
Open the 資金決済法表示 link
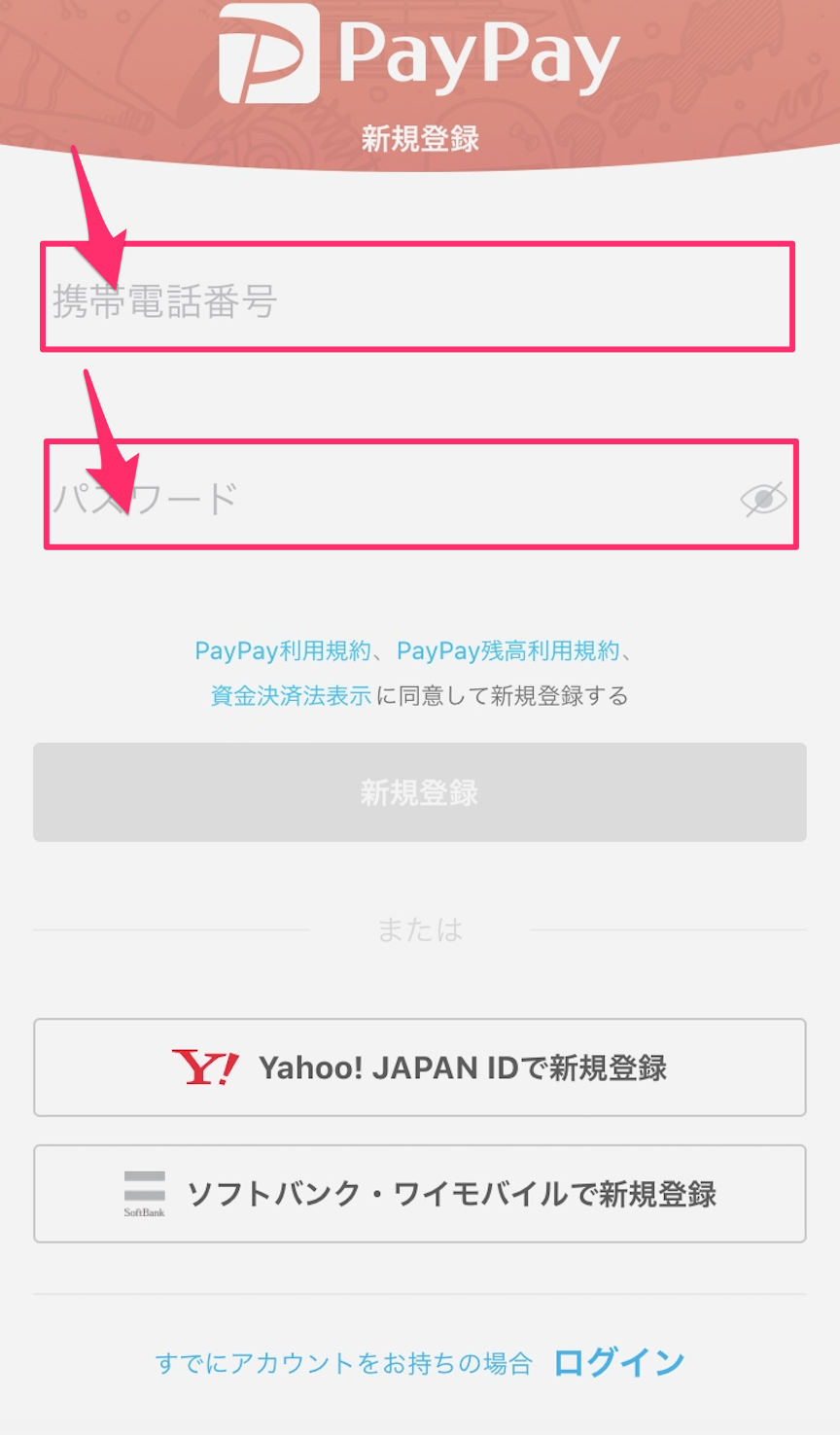point(291,696)
